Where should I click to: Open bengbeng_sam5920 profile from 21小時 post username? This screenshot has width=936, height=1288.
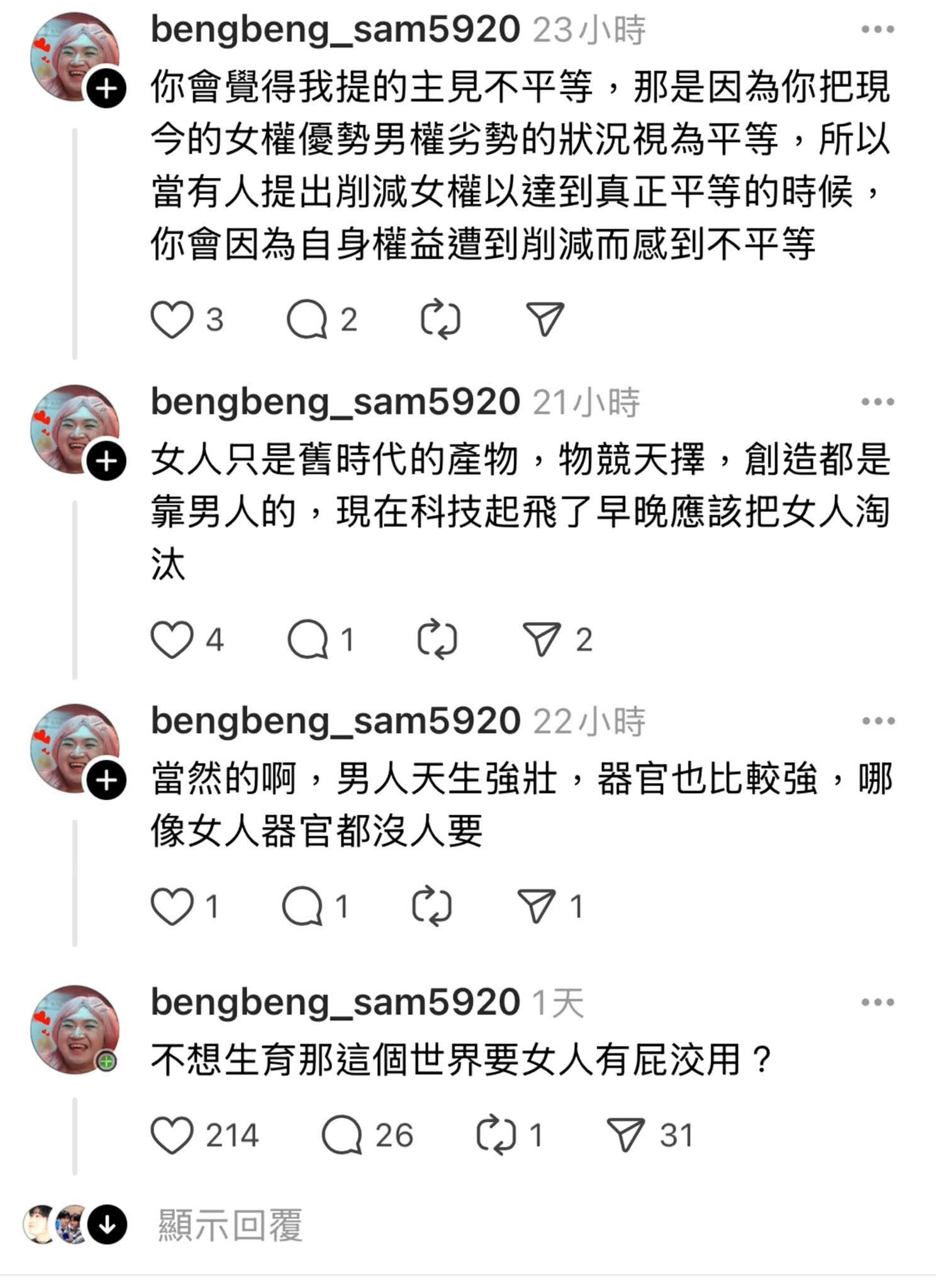[x=335, y=402]
